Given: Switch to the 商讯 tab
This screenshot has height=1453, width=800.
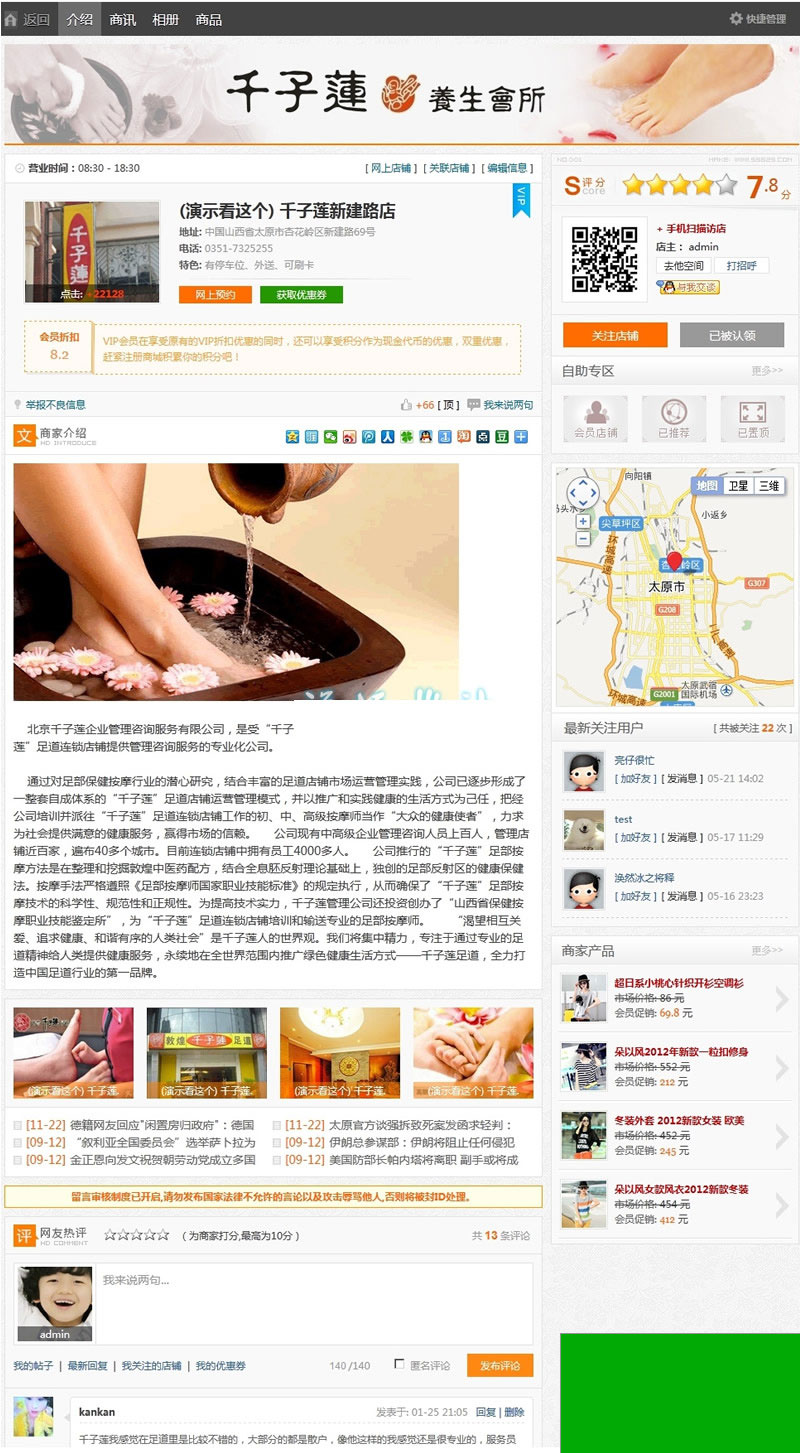Looking at the screenshot, I should click(123, 19).
